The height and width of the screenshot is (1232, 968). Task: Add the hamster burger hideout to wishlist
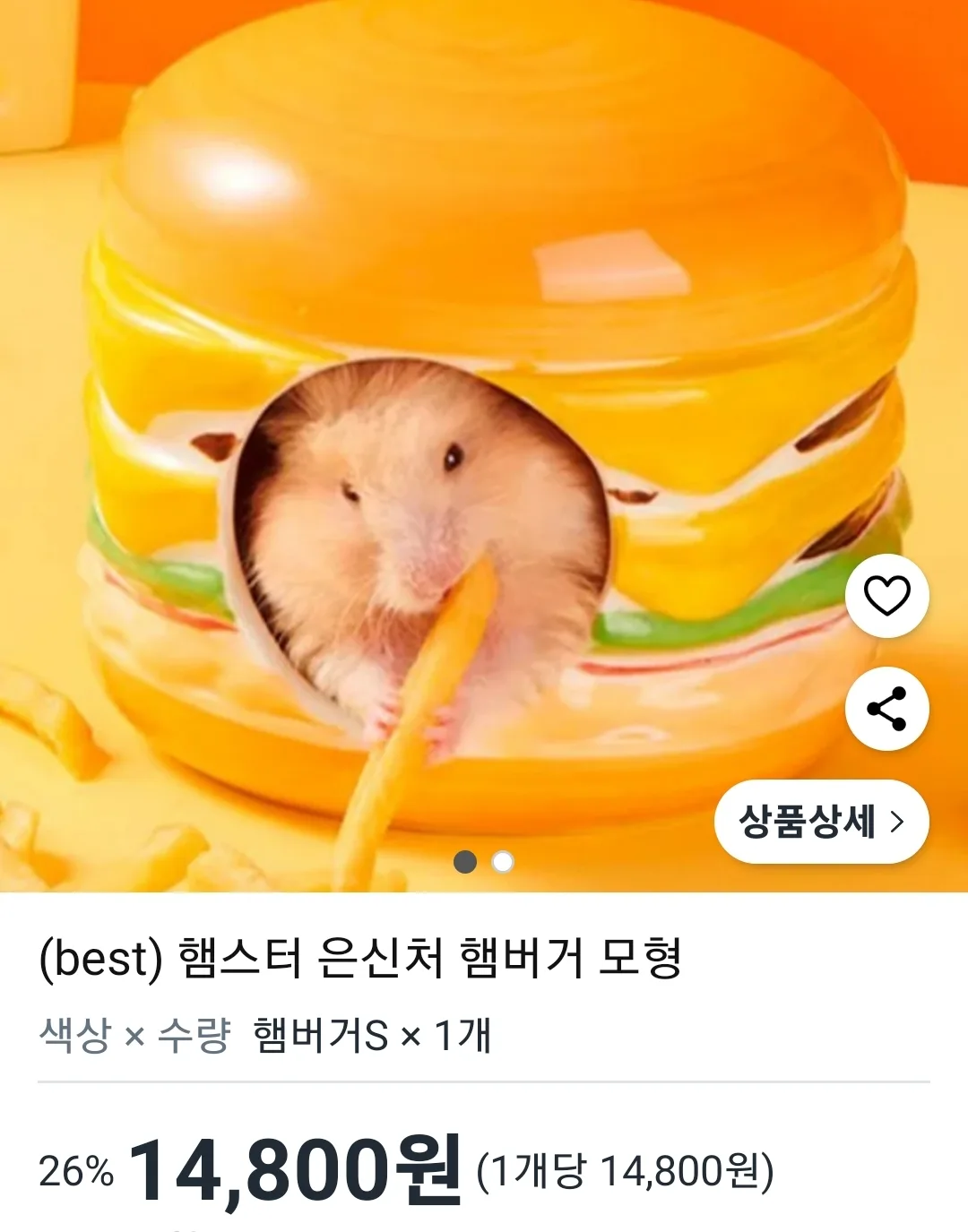click(886, 596)
